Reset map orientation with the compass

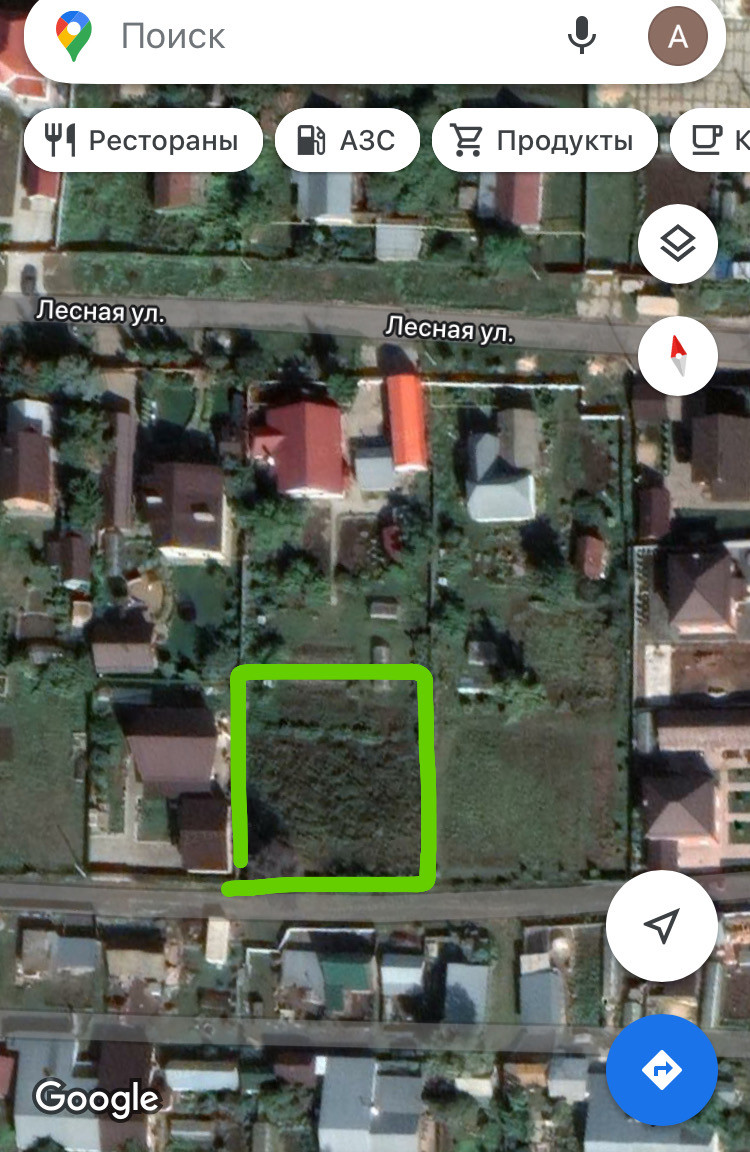click(x=678, y=355)
